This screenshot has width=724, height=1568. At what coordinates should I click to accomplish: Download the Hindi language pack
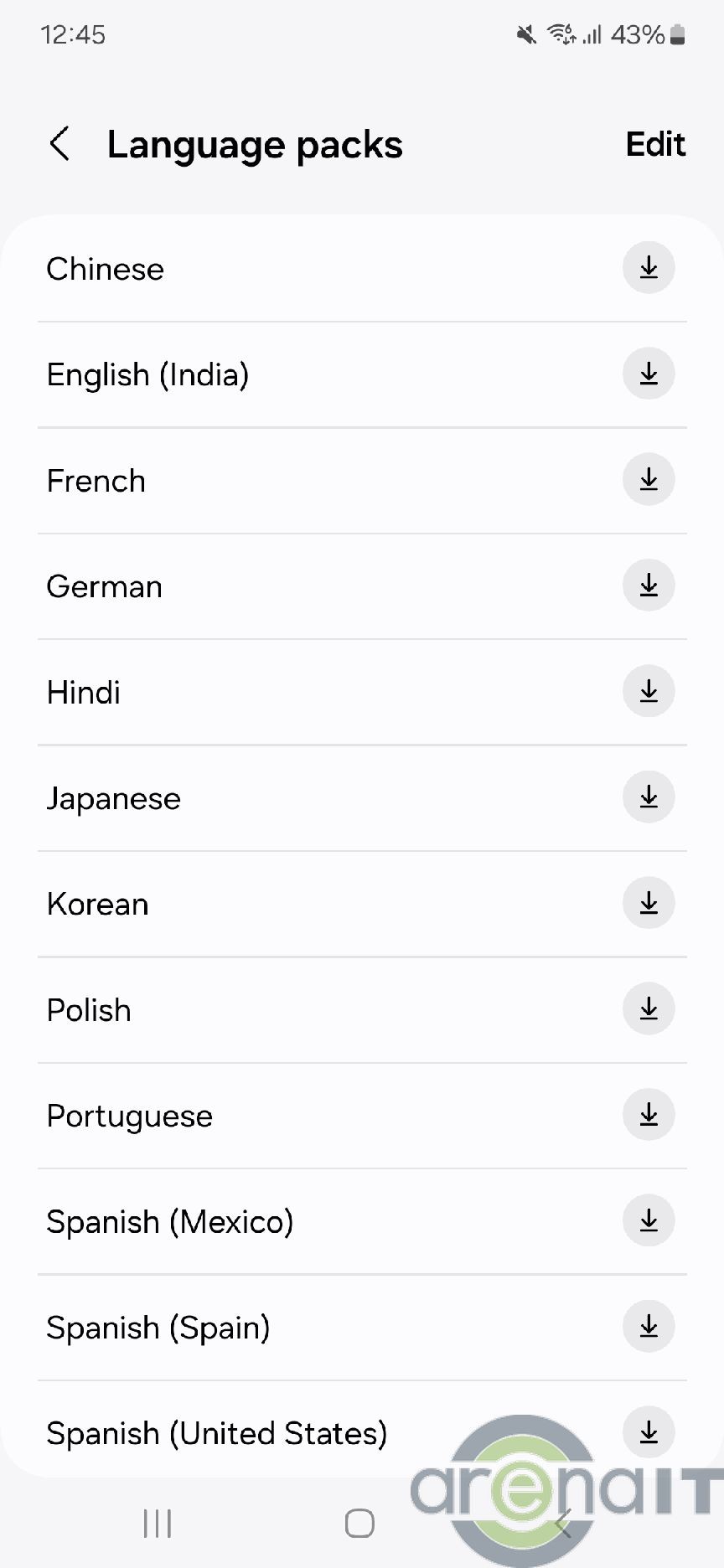(649, 692)
